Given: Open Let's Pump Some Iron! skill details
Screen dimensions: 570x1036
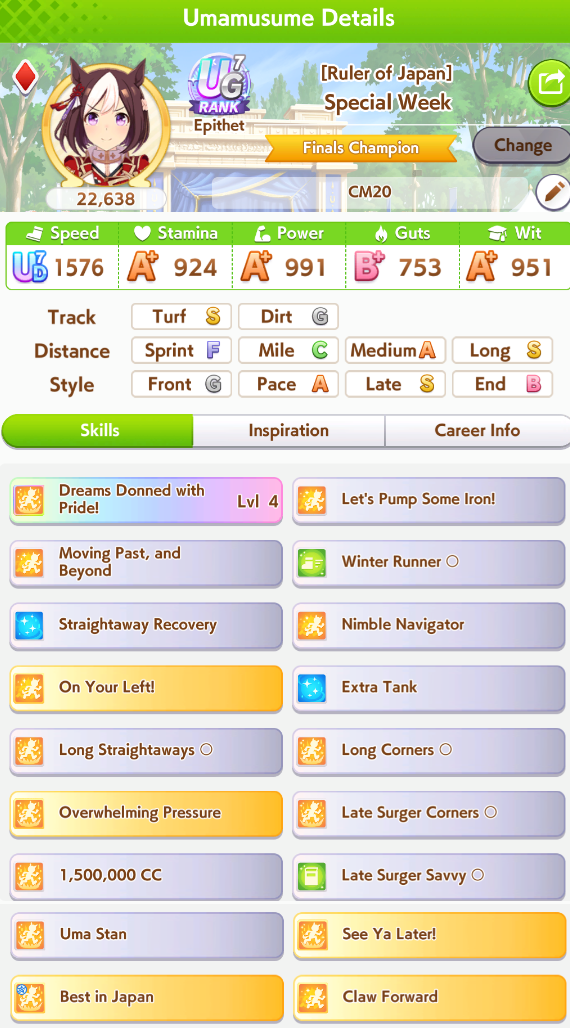Looking at the screenshot, I should (x=429, y=500).
